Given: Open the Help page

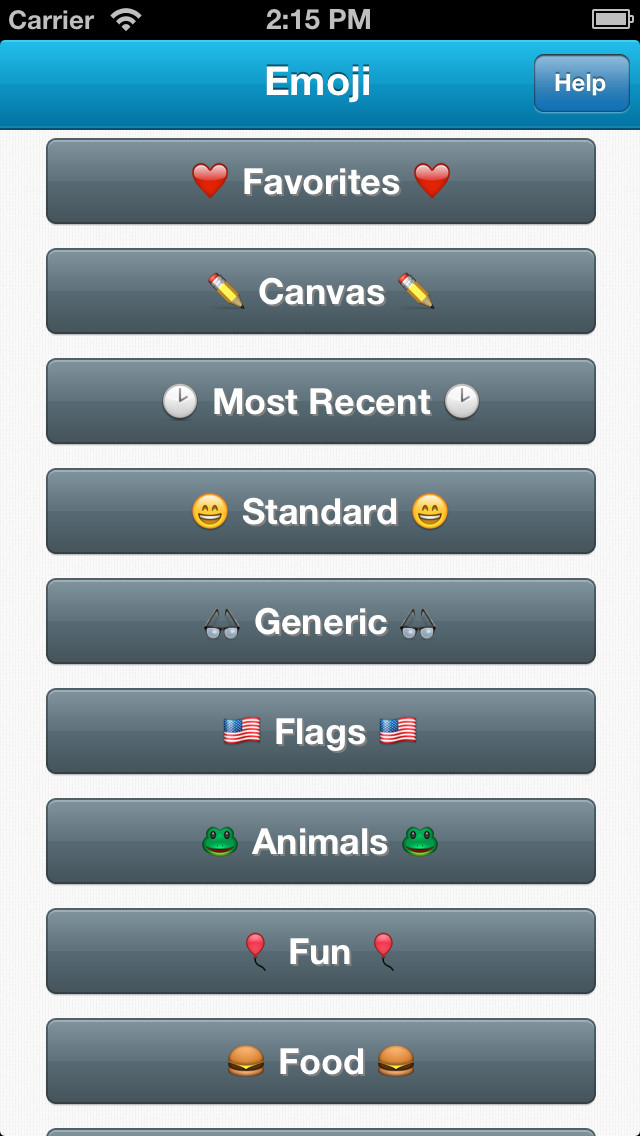Looking at the screenshot, I should click(x=581, y=83).
